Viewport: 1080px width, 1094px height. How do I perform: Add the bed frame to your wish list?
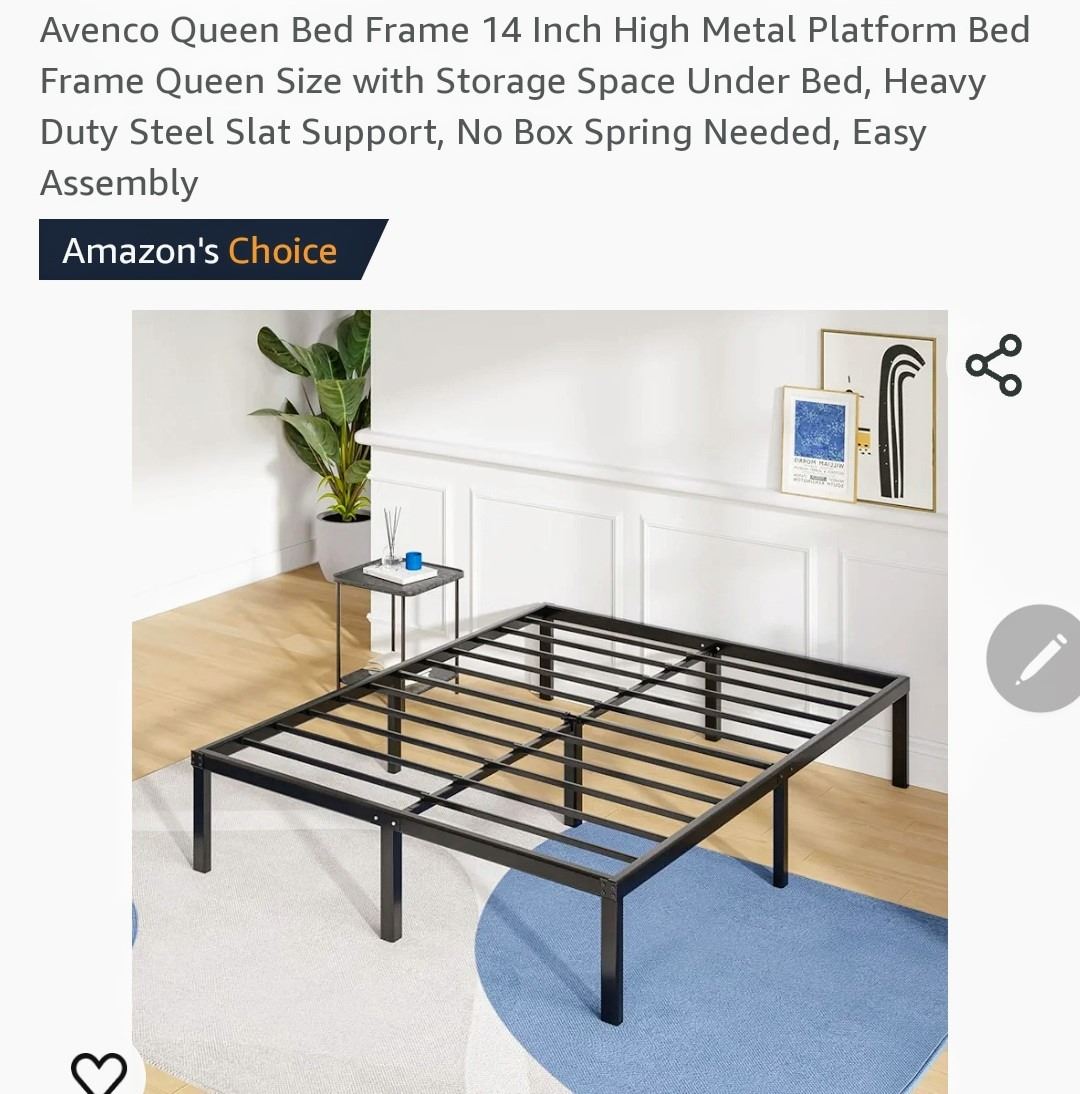tap(99, 1072)
